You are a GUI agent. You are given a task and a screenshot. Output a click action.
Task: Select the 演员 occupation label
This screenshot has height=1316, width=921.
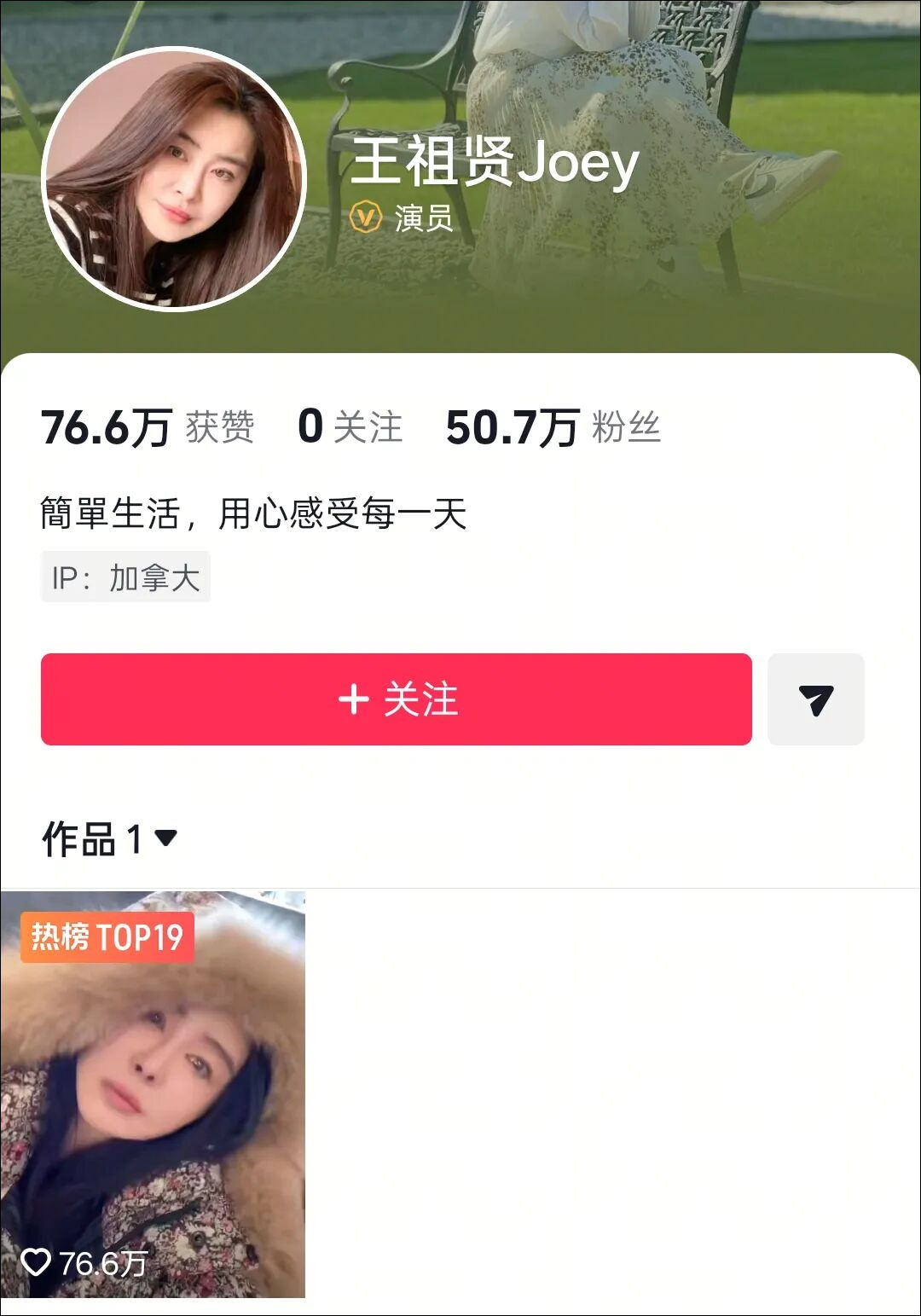pos(422,217)
